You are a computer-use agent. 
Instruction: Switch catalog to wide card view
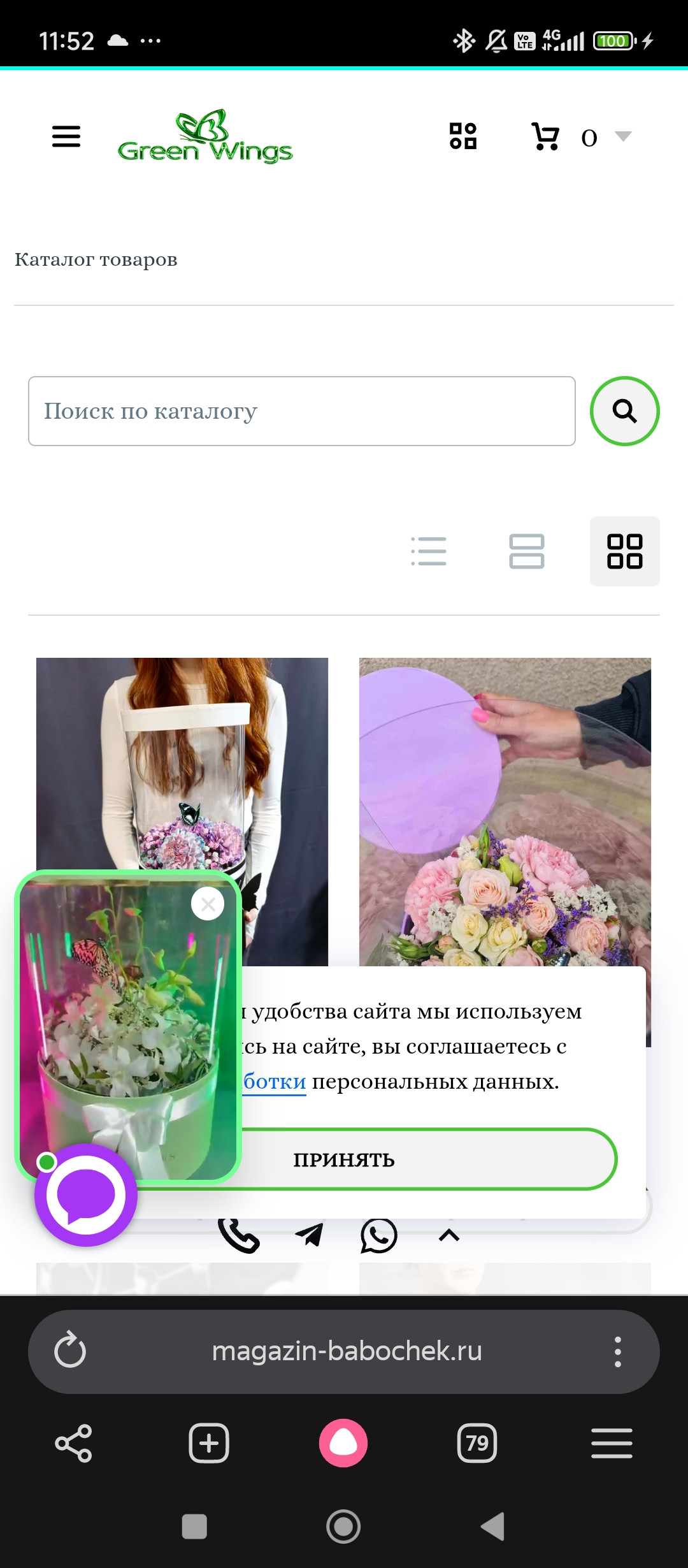[x=527, y=551]
